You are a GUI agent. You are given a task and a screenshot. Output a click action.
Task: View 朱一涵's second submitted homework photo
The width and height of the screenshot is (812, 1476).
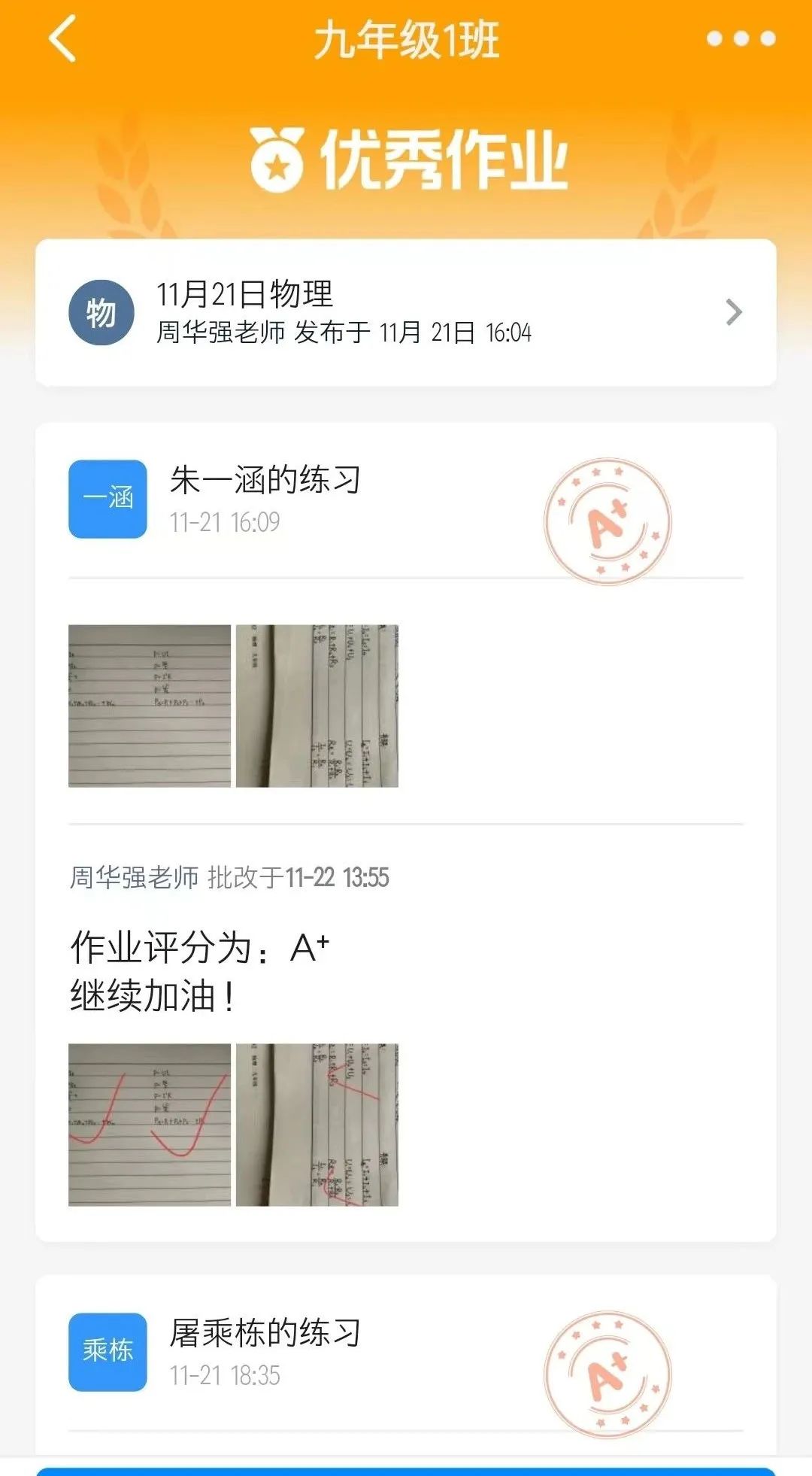(317, 706)
